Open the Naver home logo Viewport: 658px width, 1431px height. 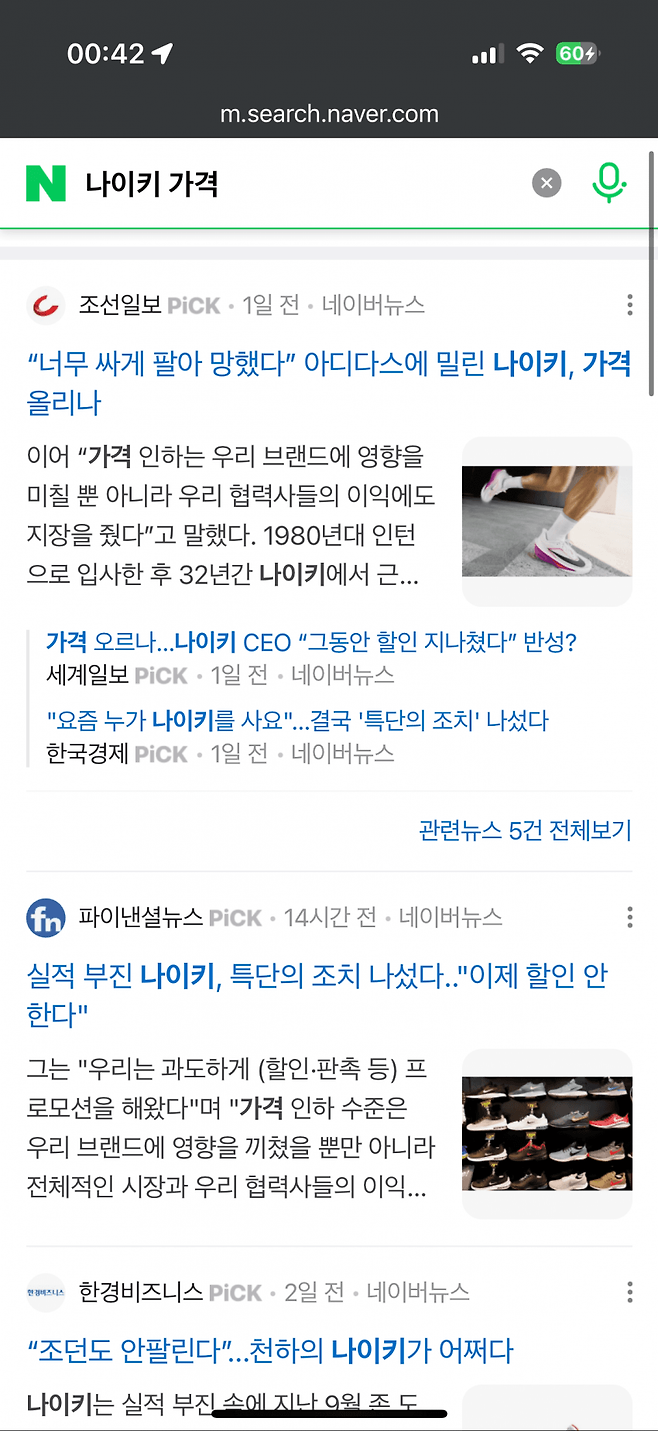click(x=45, y=184)
